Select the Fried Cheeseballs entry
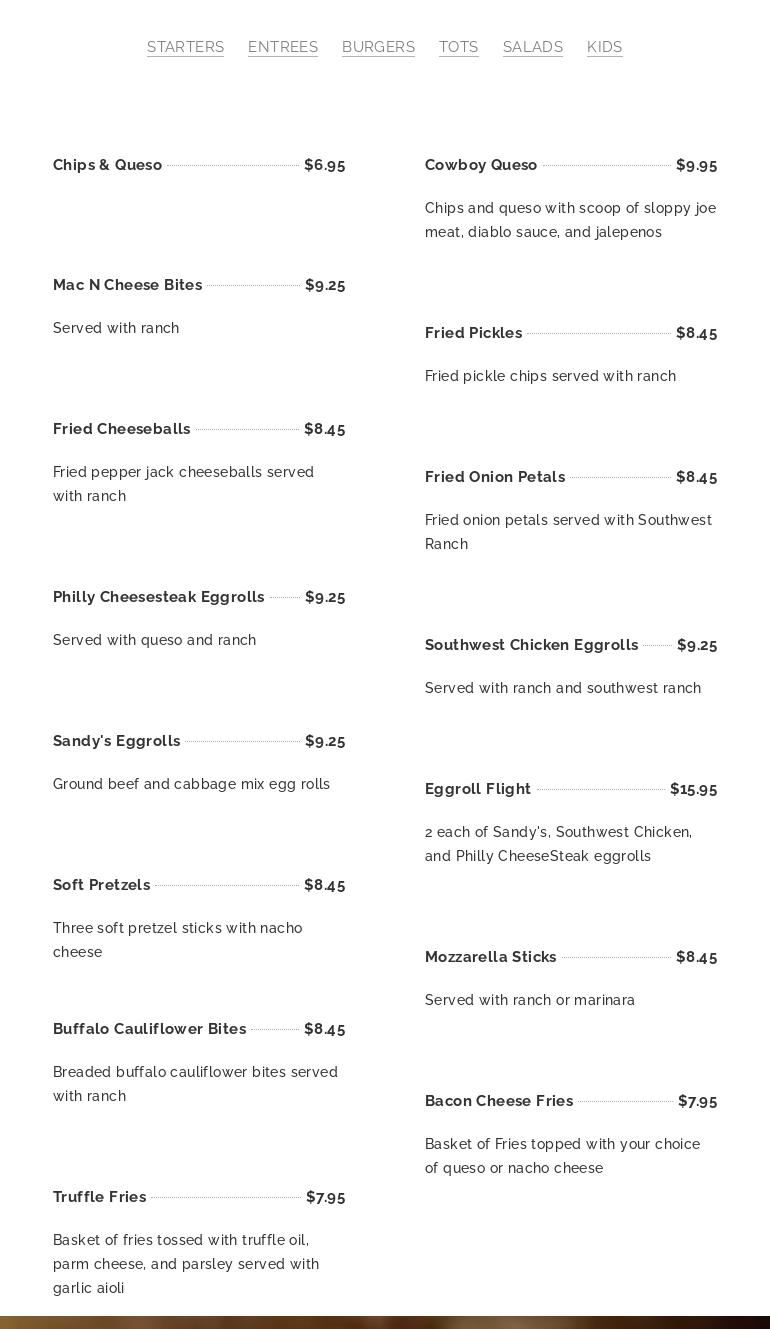Screen dimensions: 770x1329 (x=121, y=429)
